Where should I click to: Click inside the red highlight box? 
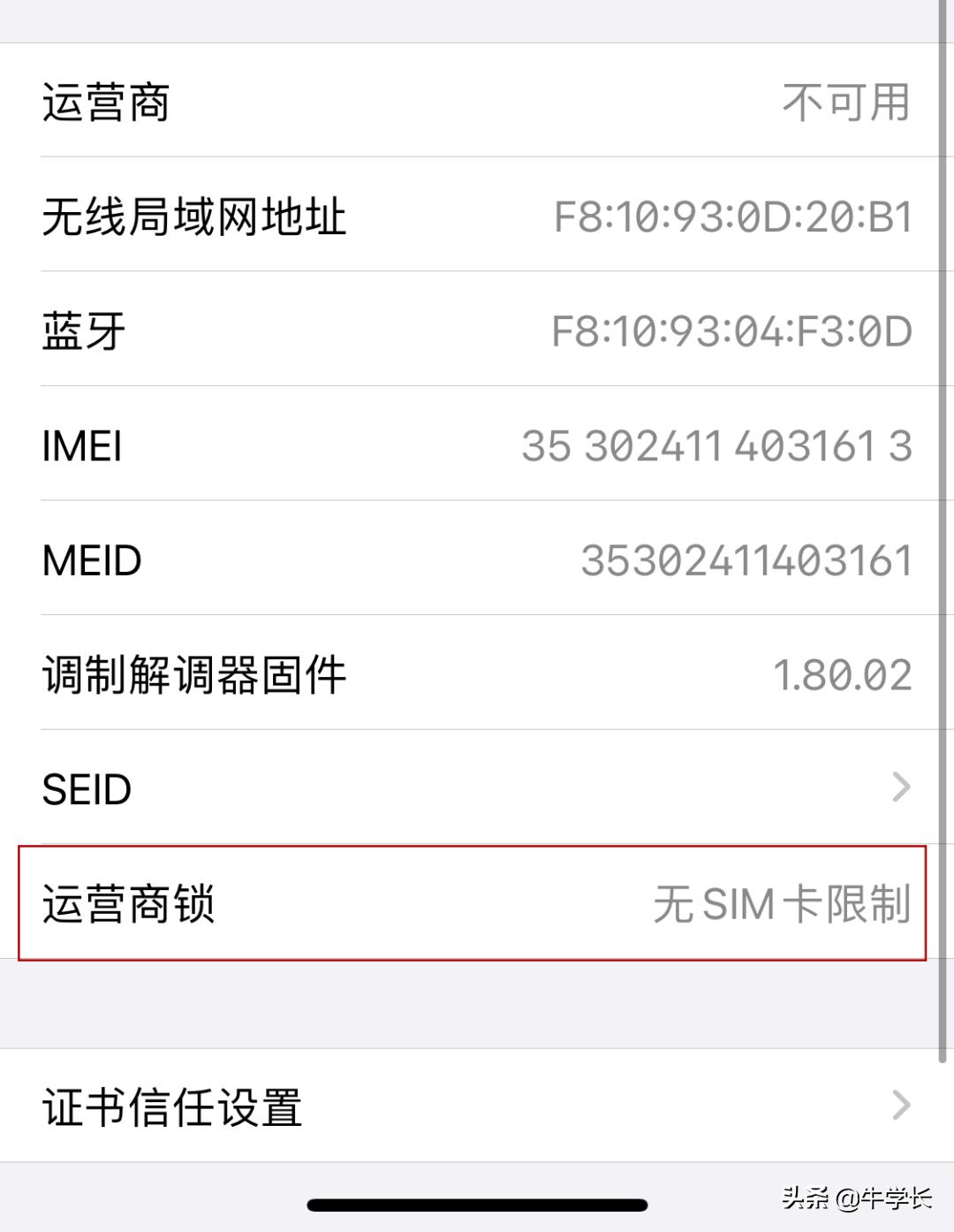click(x=477, y=903)
